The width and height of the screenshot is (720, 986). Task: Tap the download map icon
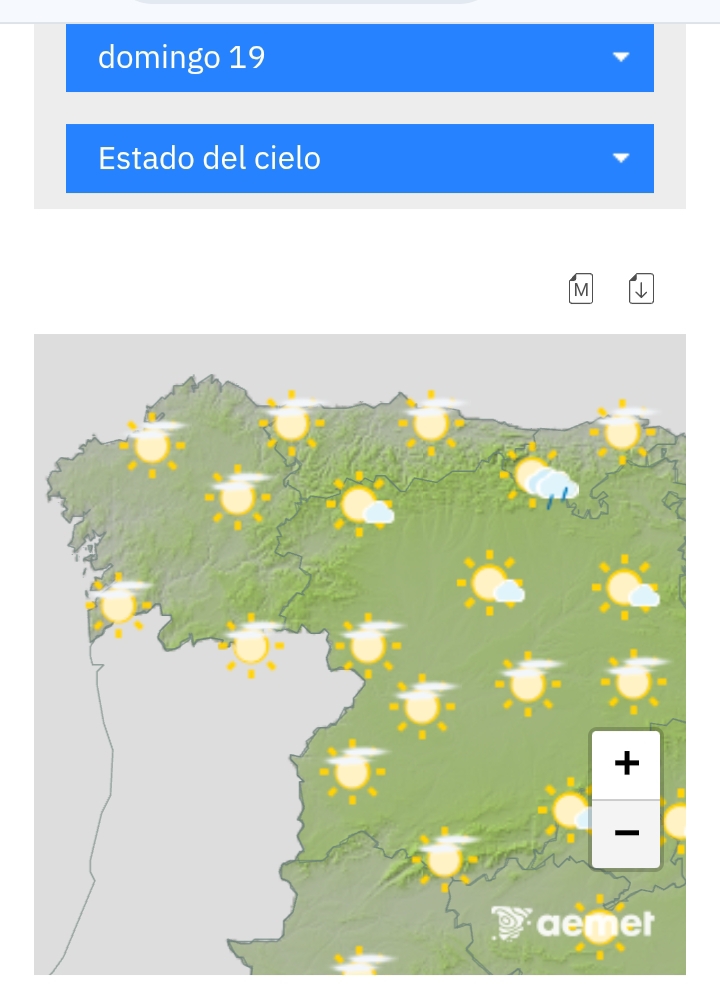tap(641, 289)
